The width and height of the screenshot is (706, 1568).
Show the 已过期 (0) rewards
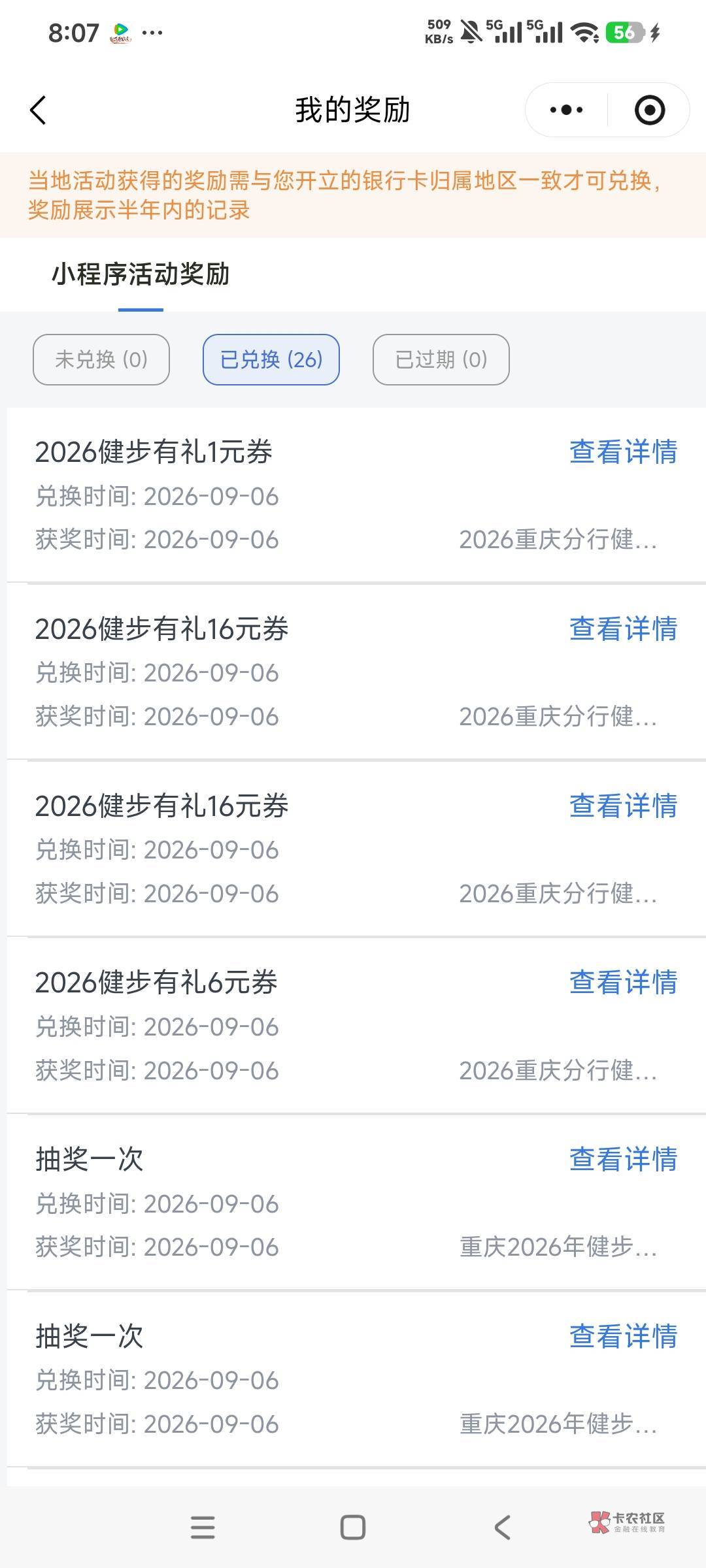[x=441, y=359]
